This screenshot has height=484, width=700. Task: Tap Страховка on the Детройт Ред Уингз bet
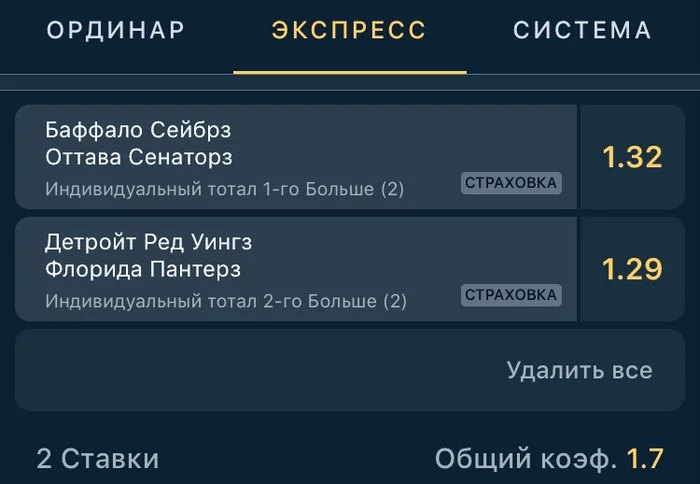511,295
